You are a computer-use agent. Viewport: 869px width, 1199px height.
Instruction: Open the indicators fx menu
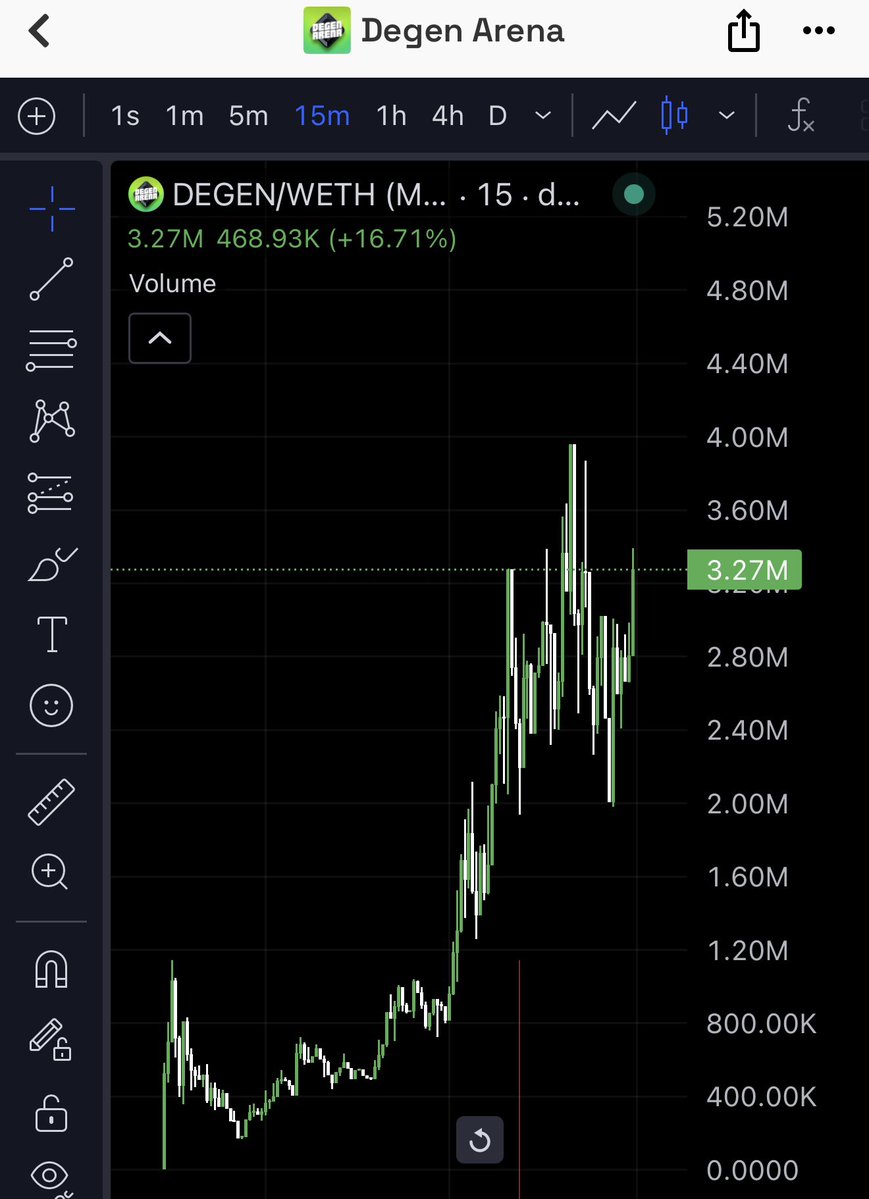pos(800,117)
